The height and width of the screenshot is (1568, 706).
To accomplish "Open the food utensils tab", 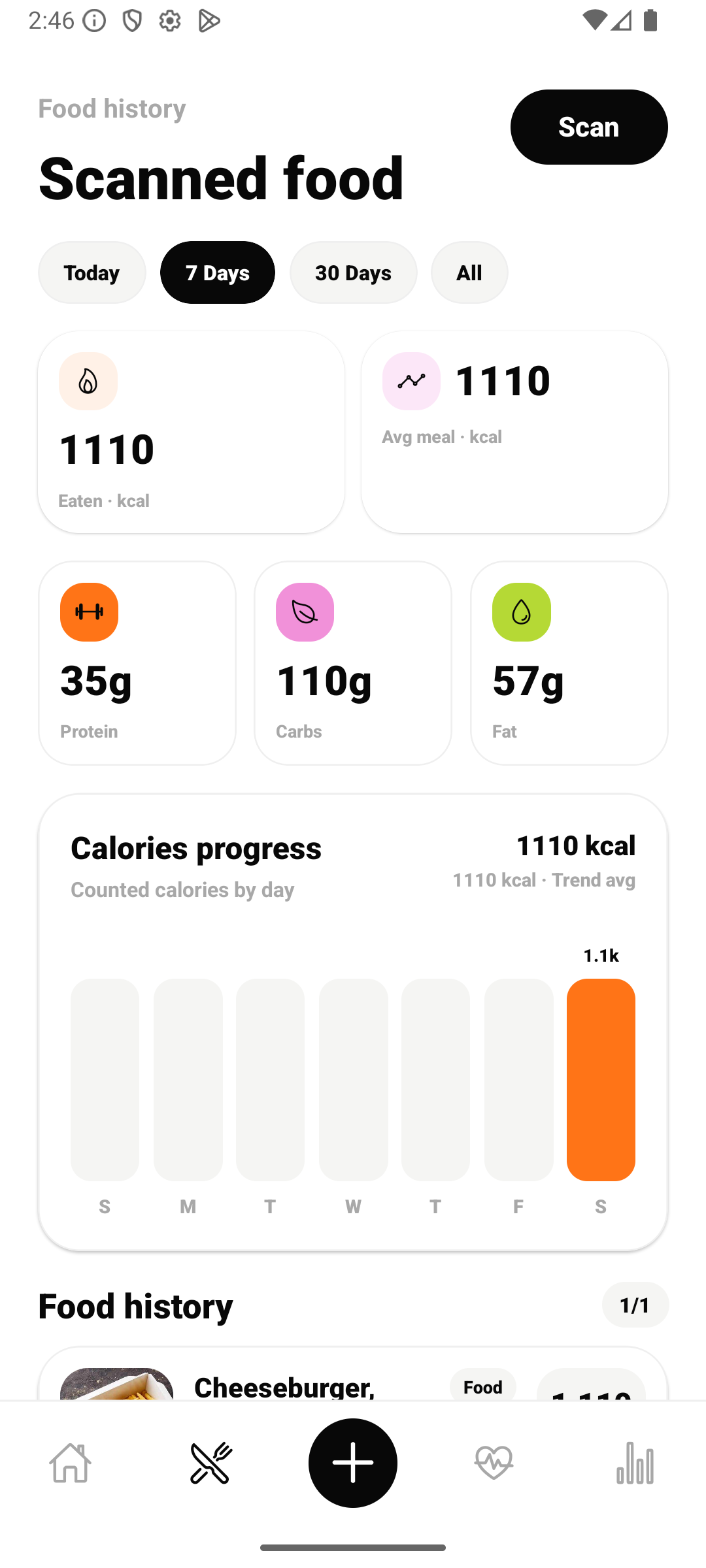I will click(212, 1463).
